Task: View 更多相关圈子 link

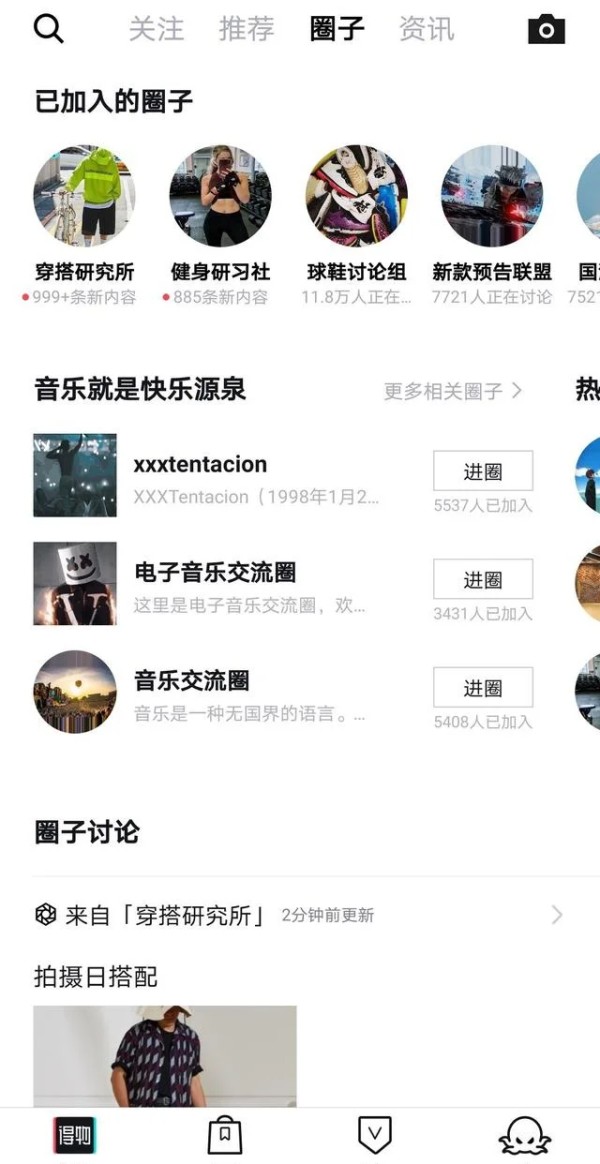Action: pyautogui.click(x=452, y=391)
